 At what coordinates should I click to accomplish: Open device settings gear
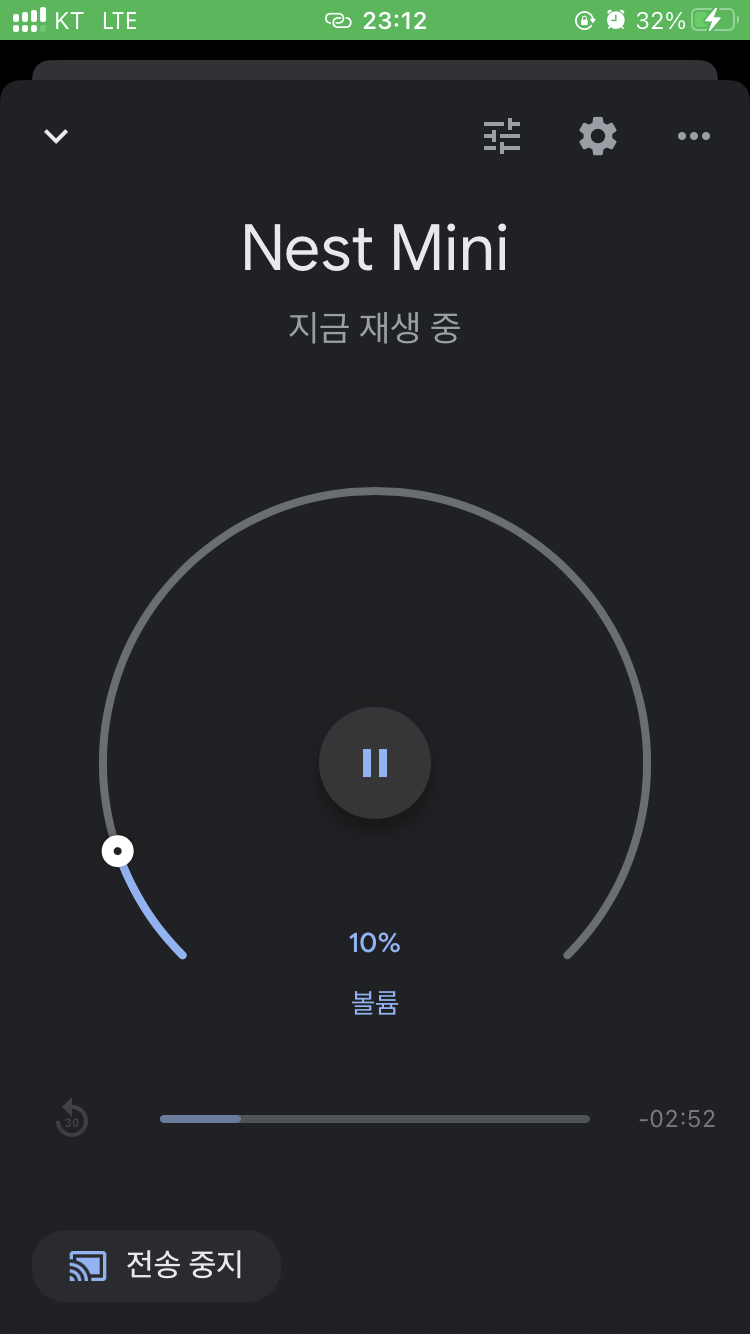coord(598,136)
